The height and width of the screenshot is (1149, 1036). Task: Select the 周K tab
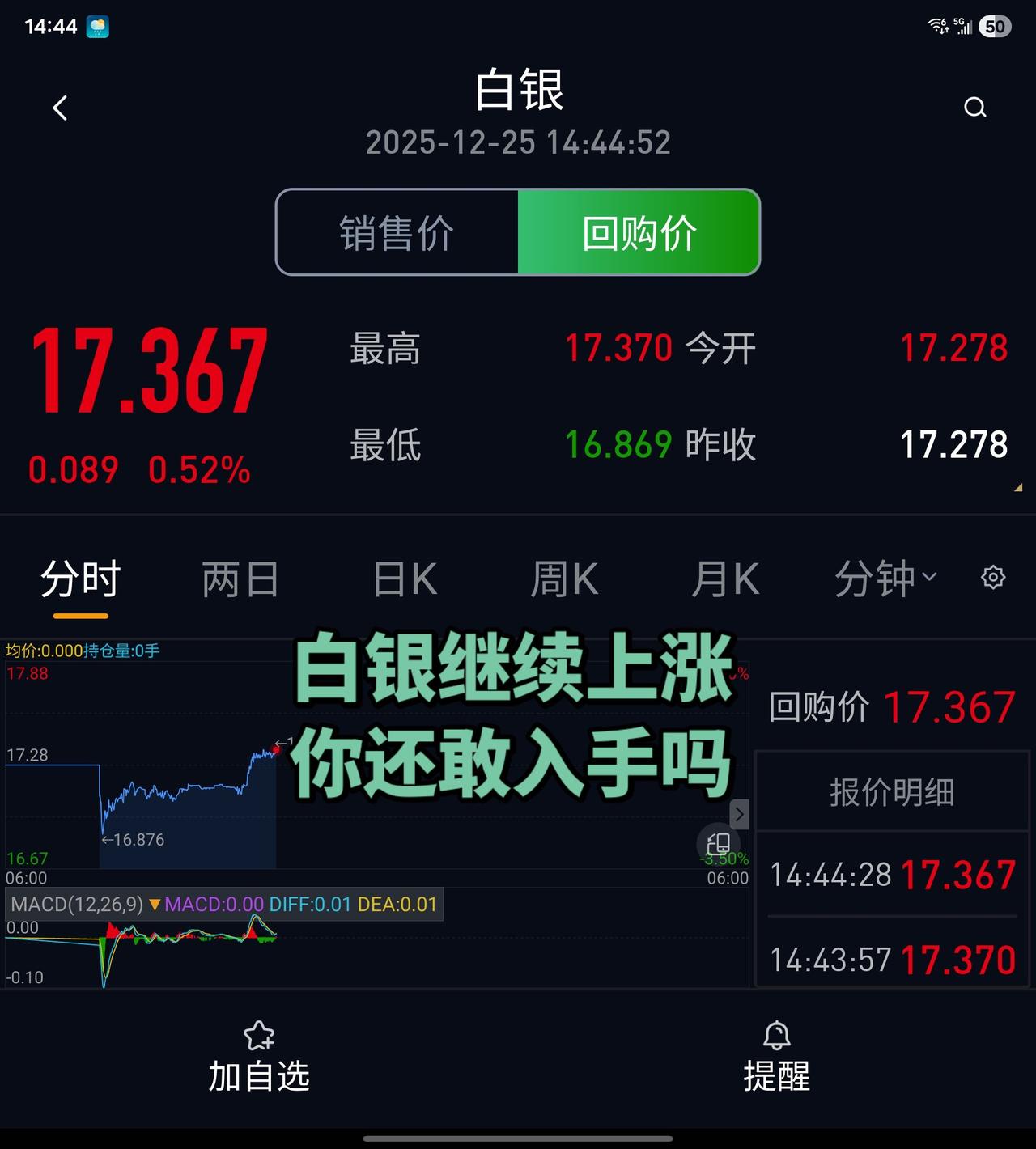(x=565, y=578)
